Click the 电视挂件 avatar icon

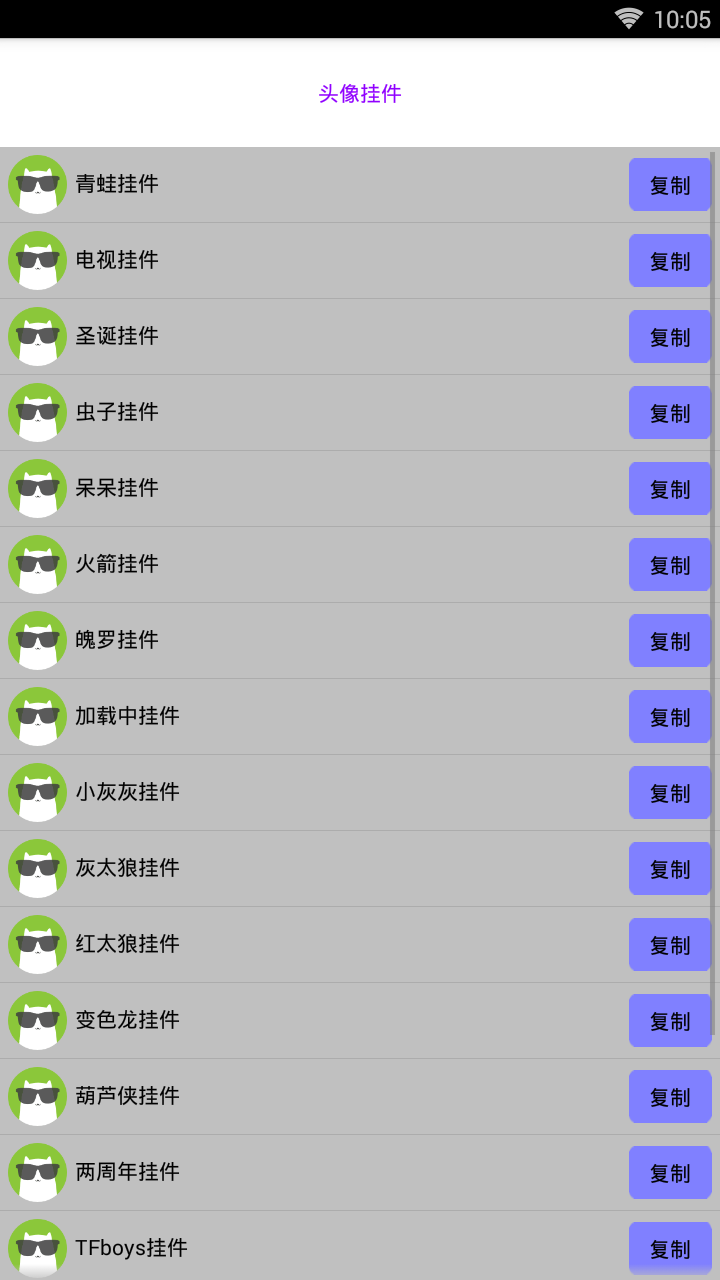tap(37, 260)
